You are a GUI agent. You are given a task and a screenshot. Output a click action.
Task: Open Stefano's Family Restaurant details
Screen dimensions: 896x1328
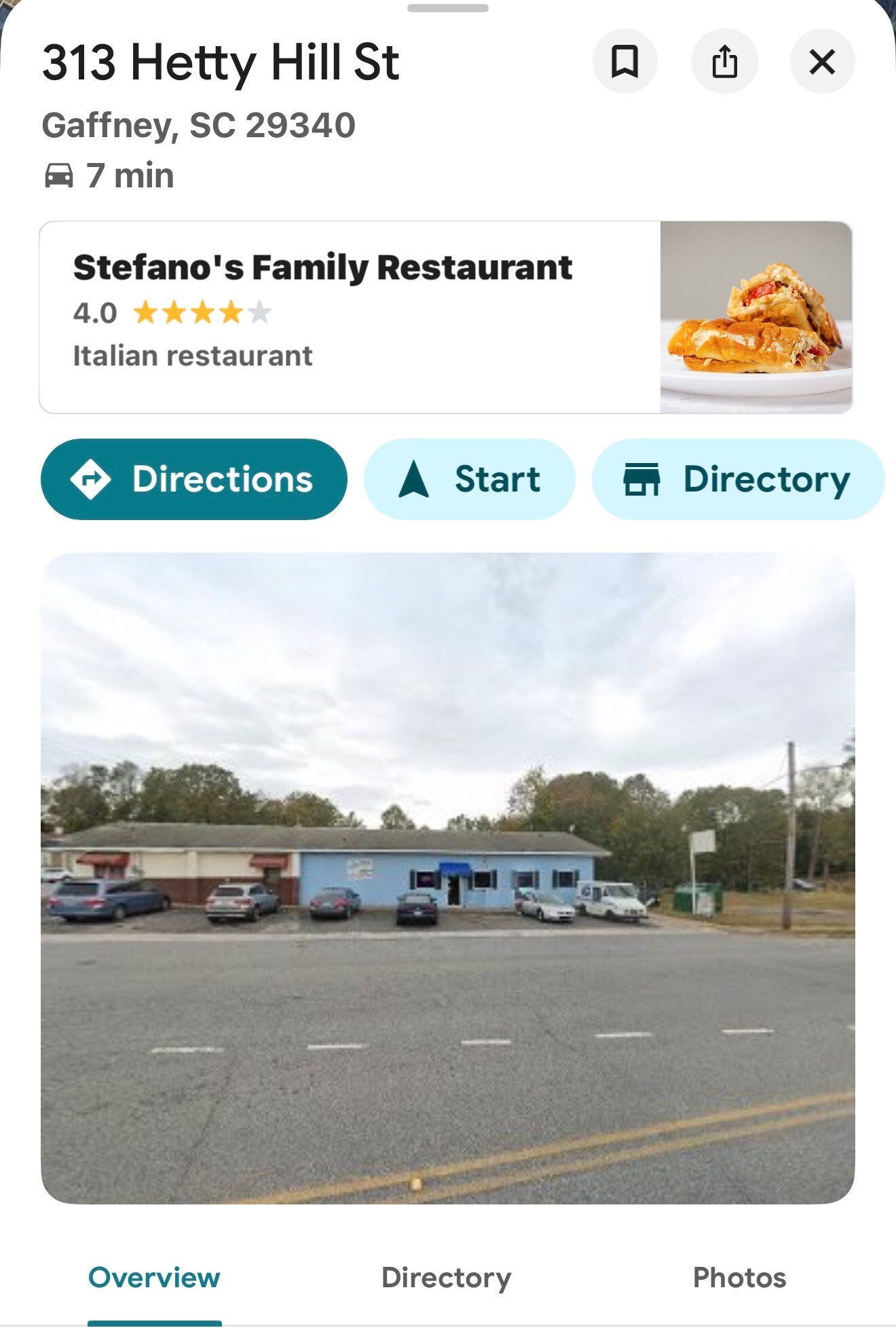point(324,268)
